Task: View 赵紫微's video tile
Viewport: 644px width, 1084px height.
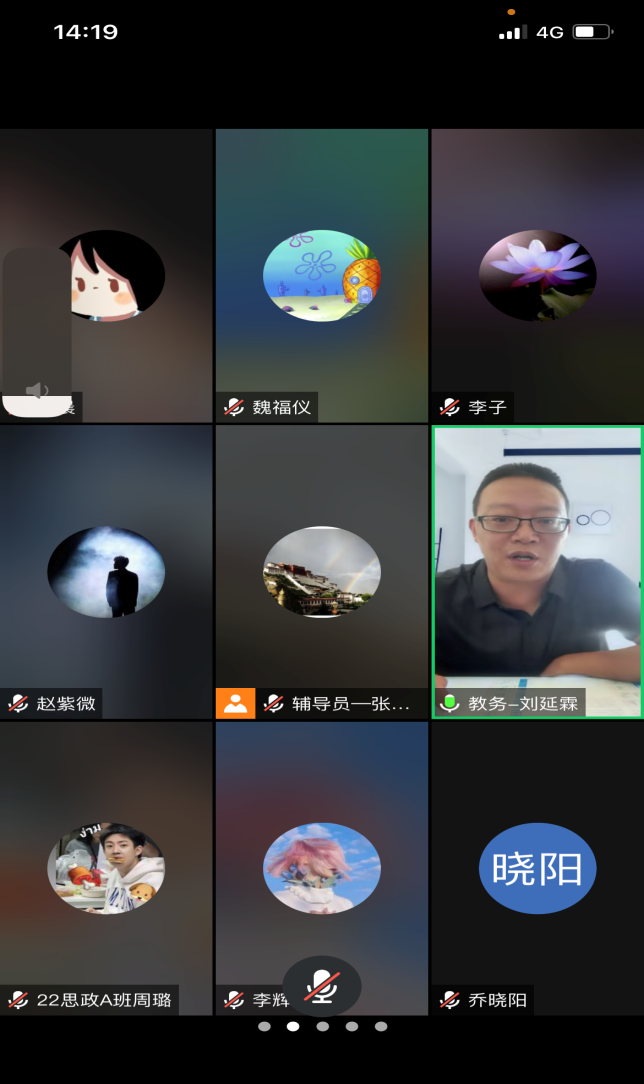Action: [106, 571]
